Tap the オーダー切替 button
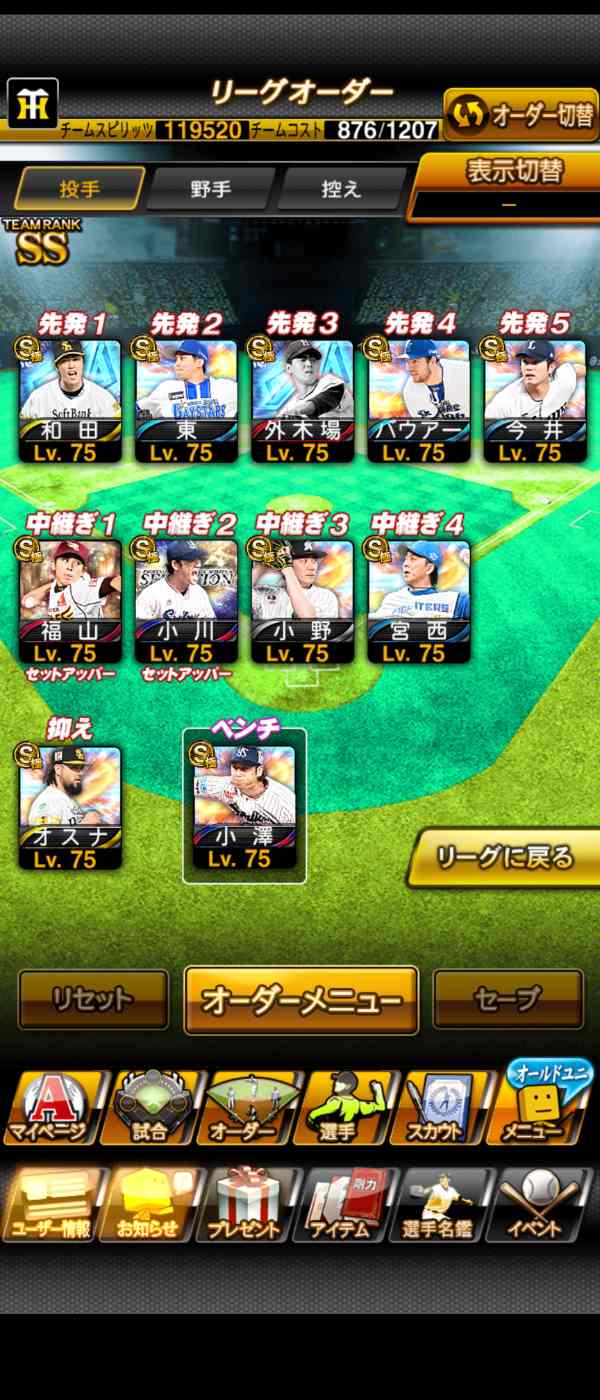The image size is (600, 1400). point(521,115)
